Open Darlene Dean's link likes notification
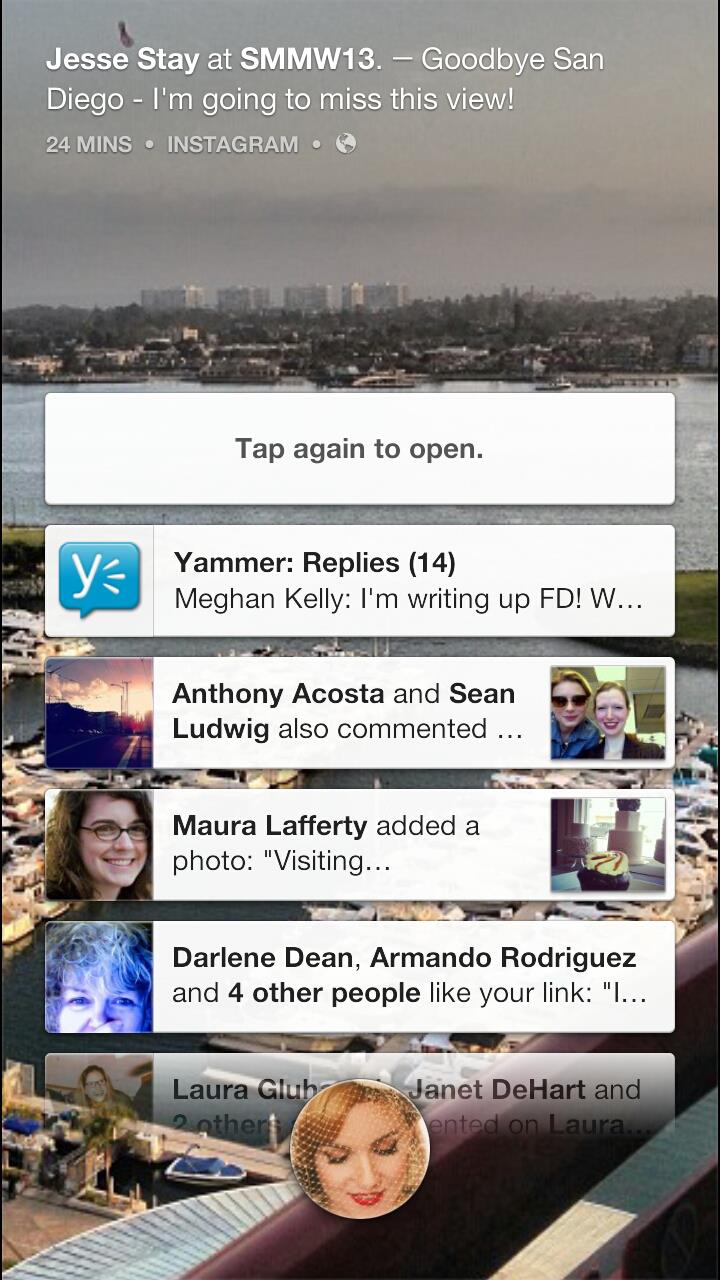The height and width of the screenshot is (1280, 720). coord(360,977)
